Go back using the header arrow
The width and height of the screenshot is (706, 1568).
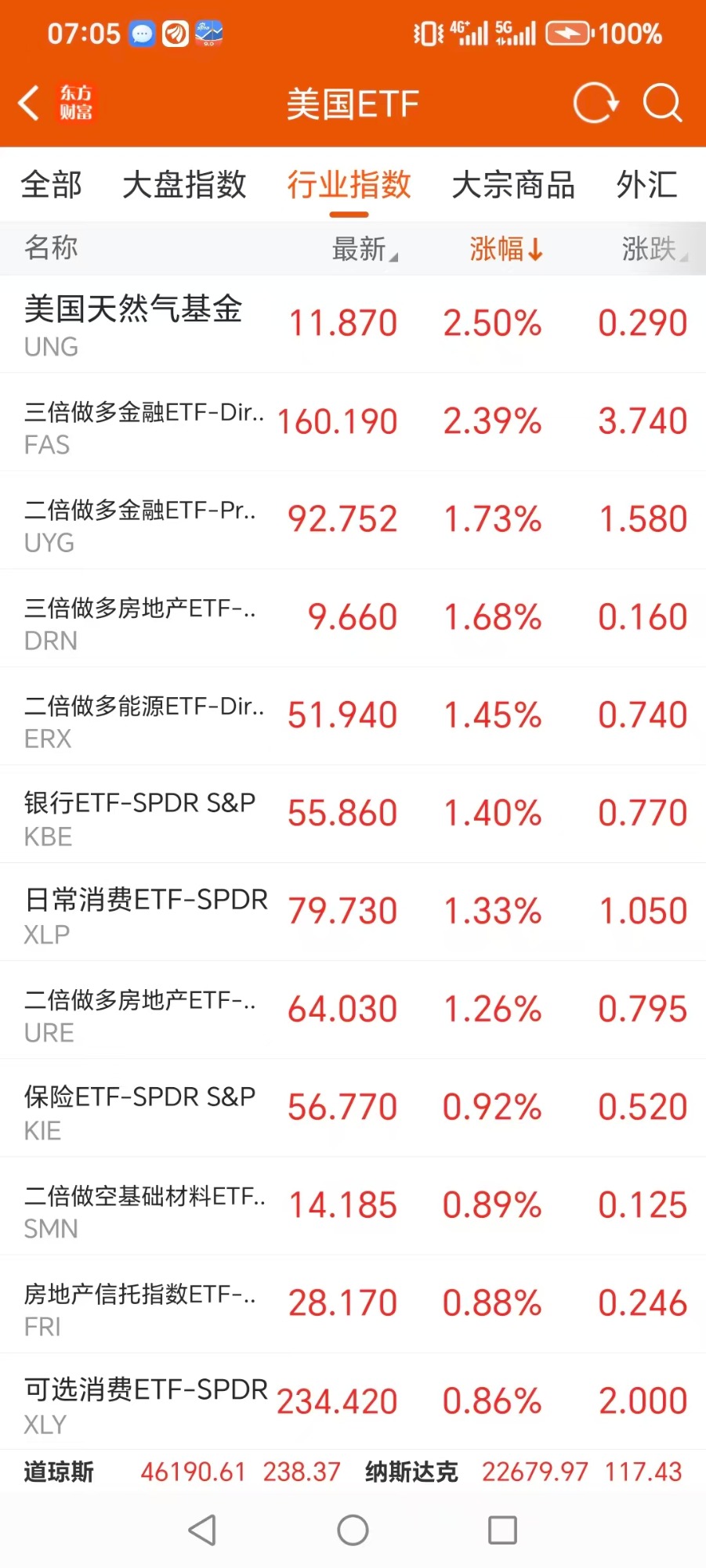pos(30,103)
